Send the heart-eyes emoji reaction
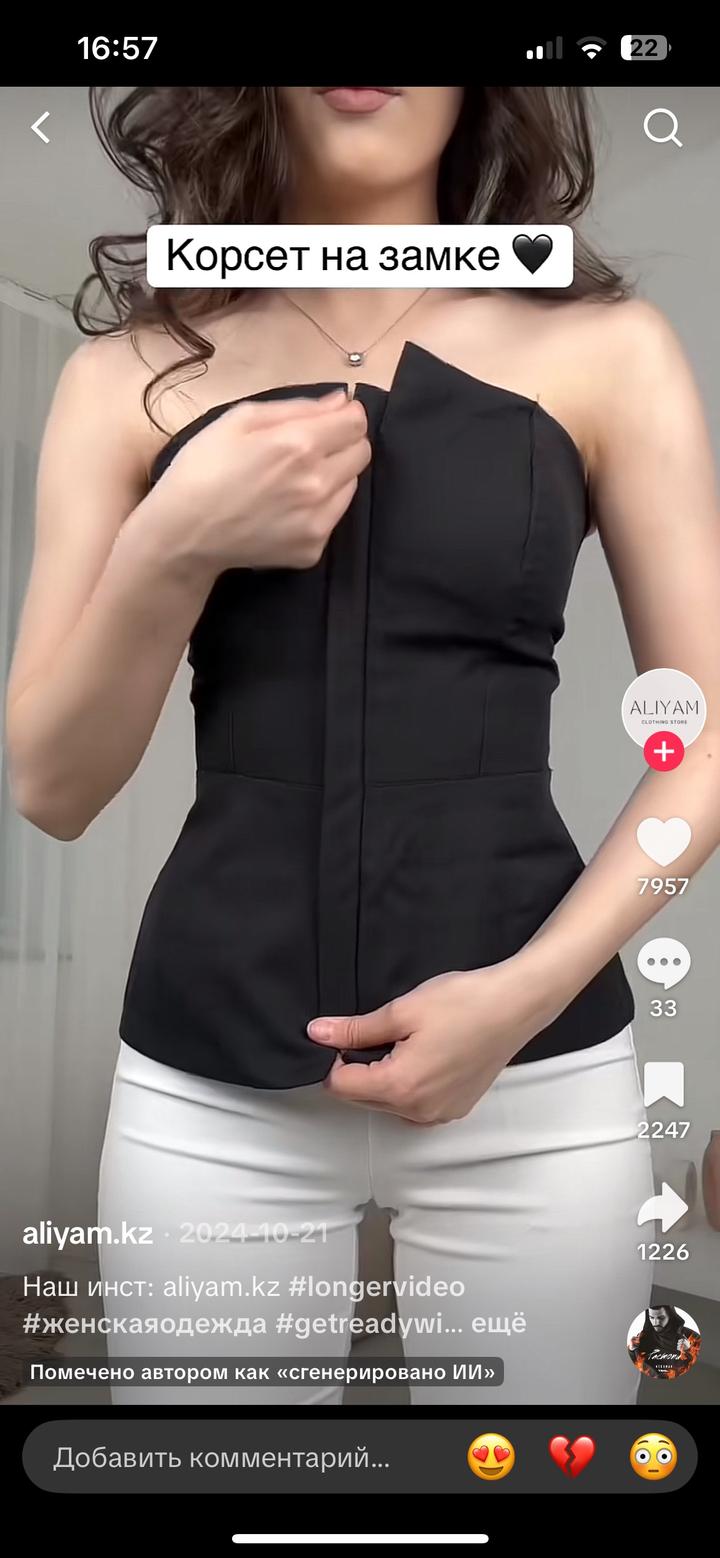This screenshot has width=720, height=1558. pyautogui.click(x=491, y=1457)
